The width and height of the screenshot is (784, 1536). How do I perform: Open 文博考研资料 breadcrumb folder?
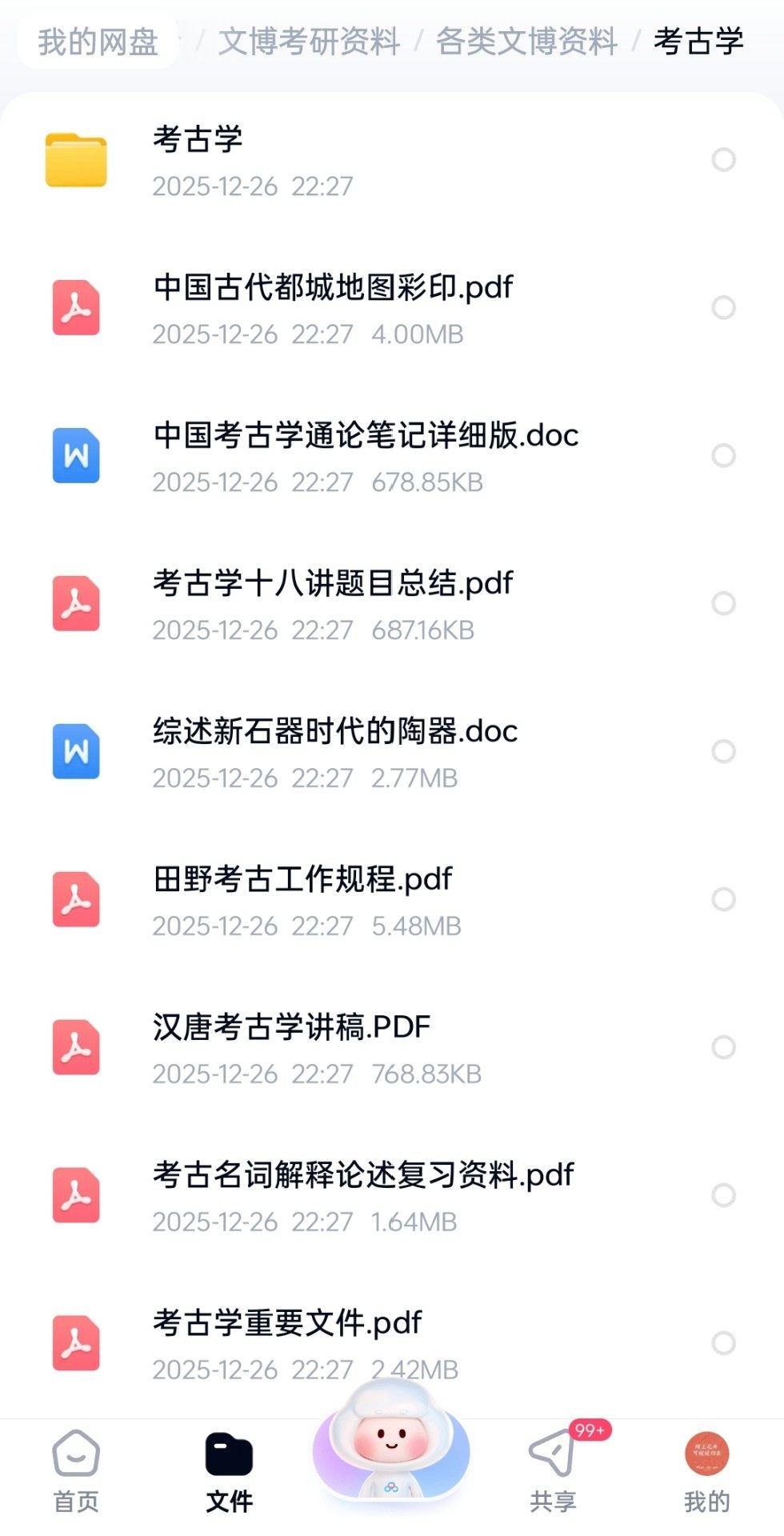coord(309,42)
